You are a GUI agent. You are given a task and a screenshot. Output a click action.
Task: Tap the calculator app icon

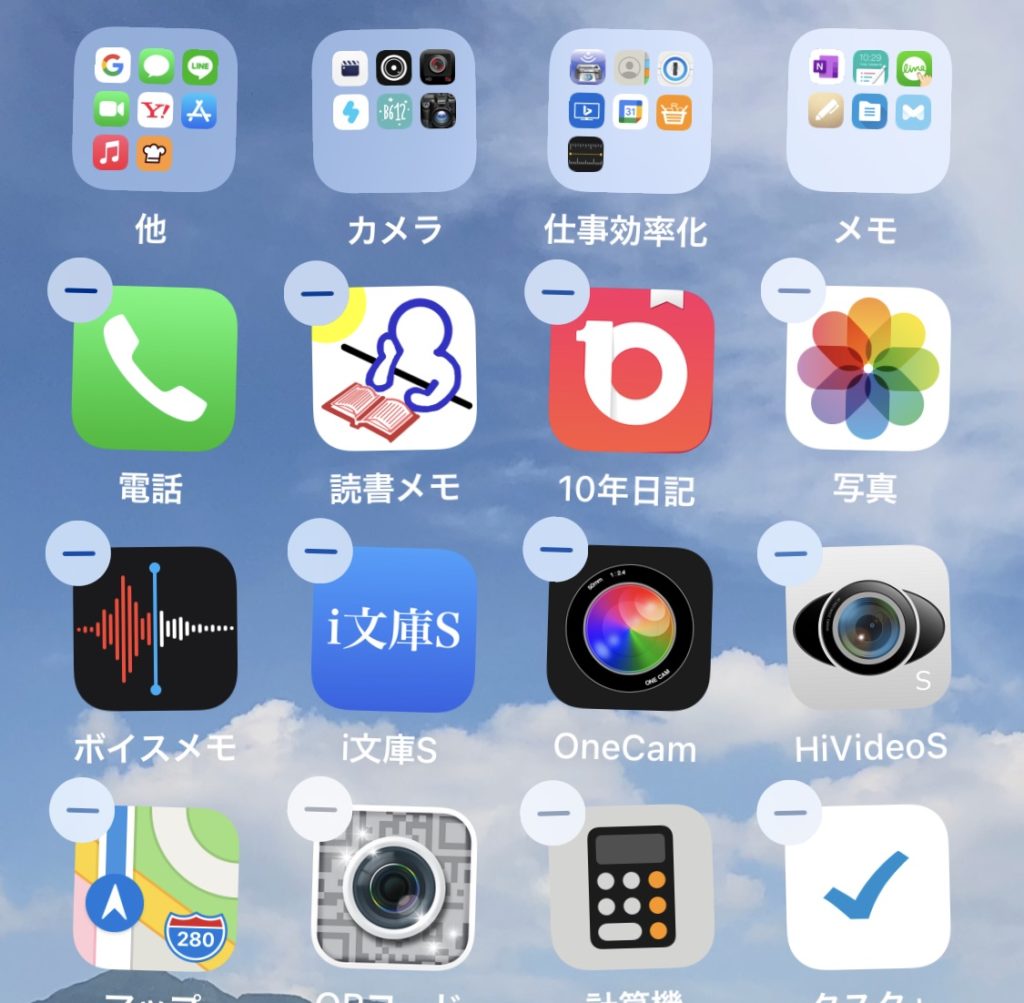pyautogui.click(x=630, y=886)
